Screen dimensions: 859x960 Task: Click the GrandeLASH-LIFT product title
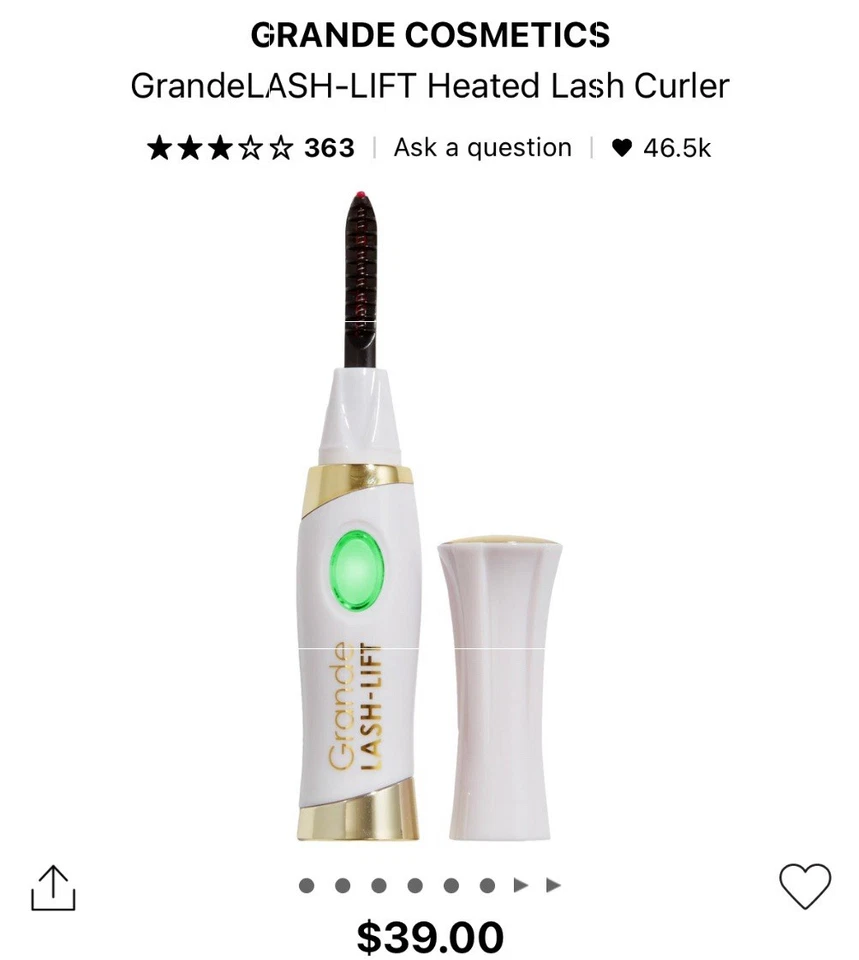(x=429, y=86)
